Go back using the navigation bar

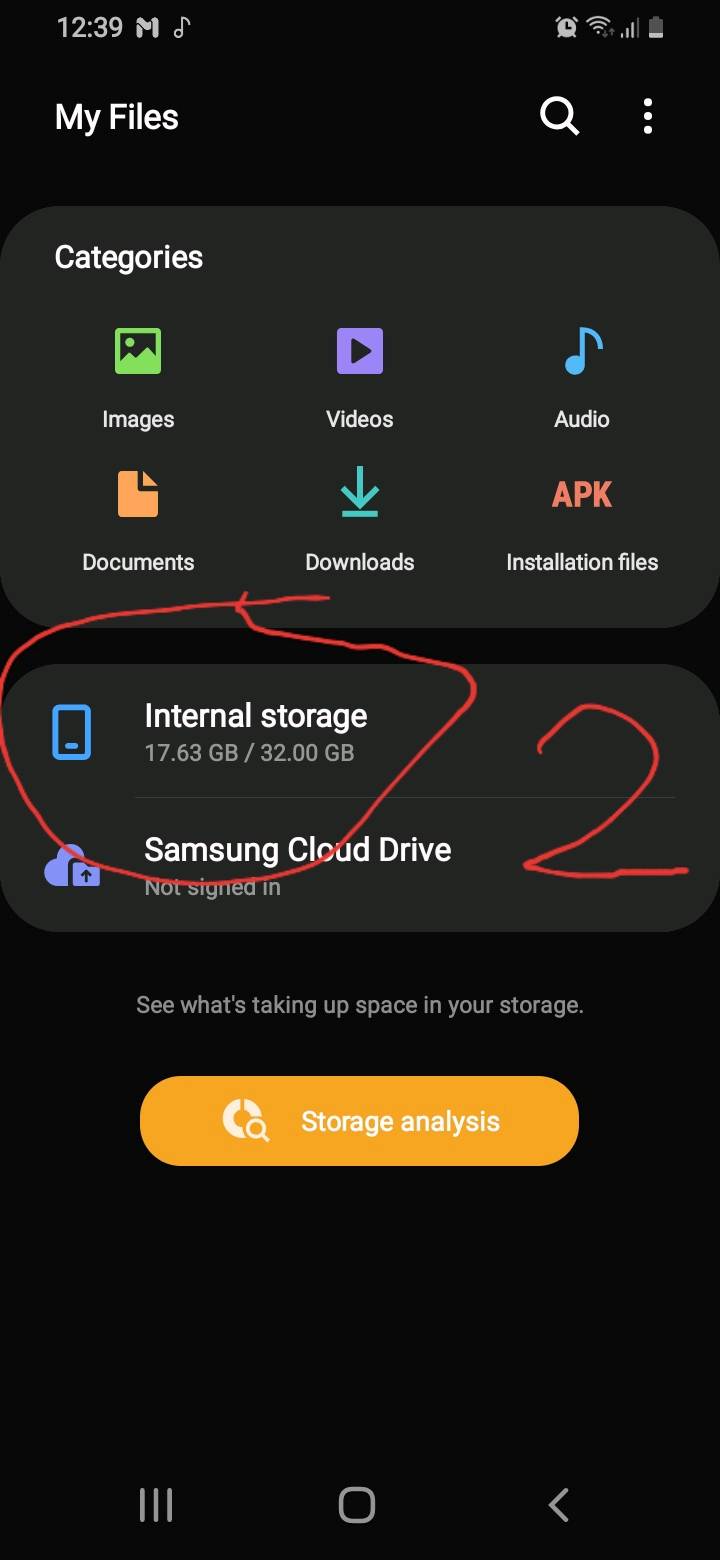[559, 1504]
